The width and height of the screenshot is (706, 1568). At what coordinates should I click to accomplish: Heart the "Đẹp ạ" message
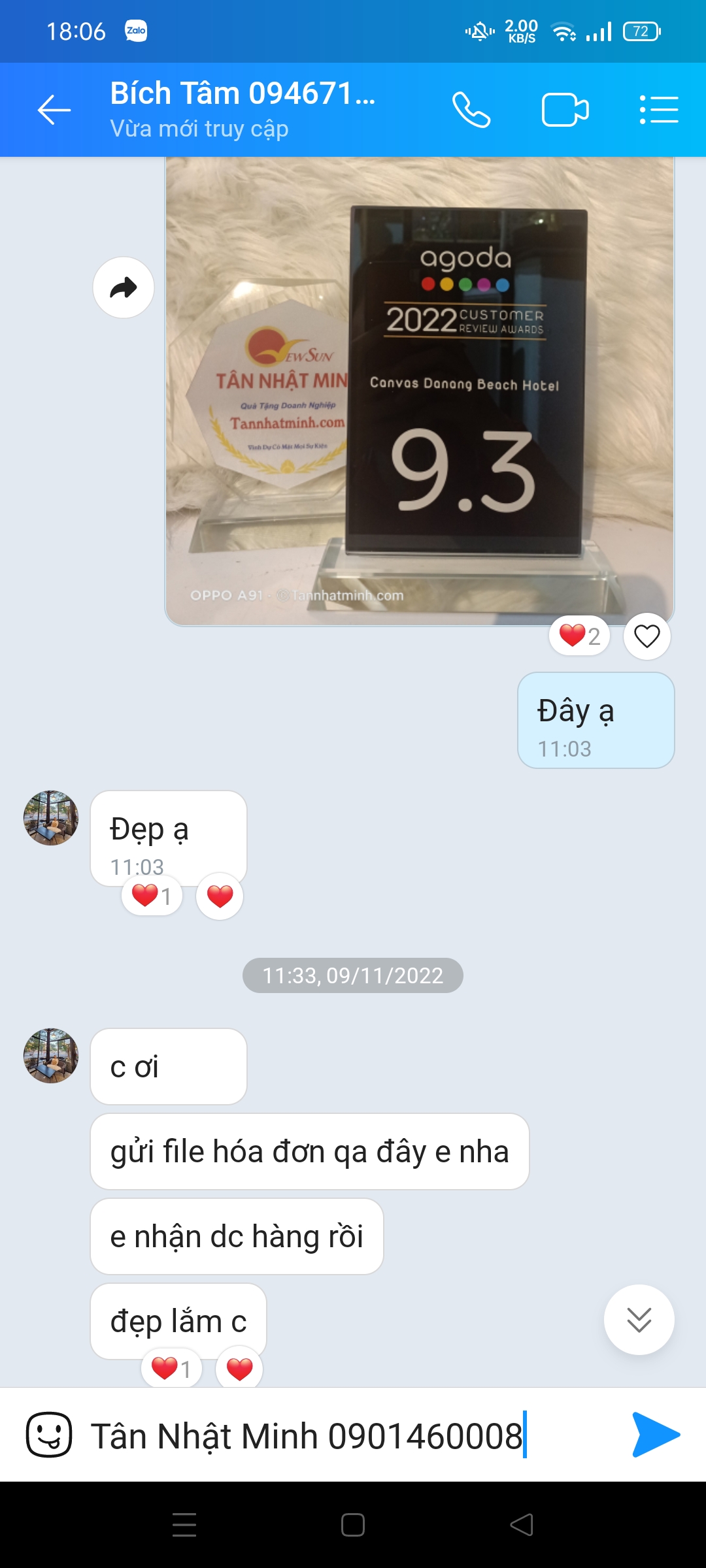(x=220, y=896)
